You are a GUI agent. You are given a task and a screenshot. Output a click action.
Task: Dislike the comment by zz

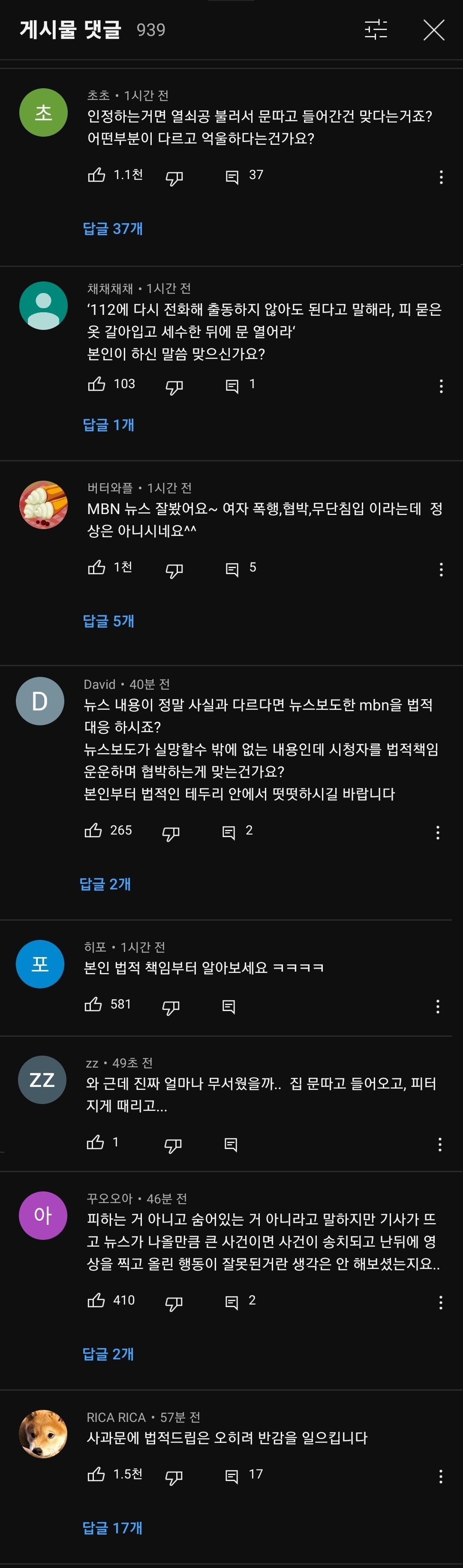[173, 1145]
